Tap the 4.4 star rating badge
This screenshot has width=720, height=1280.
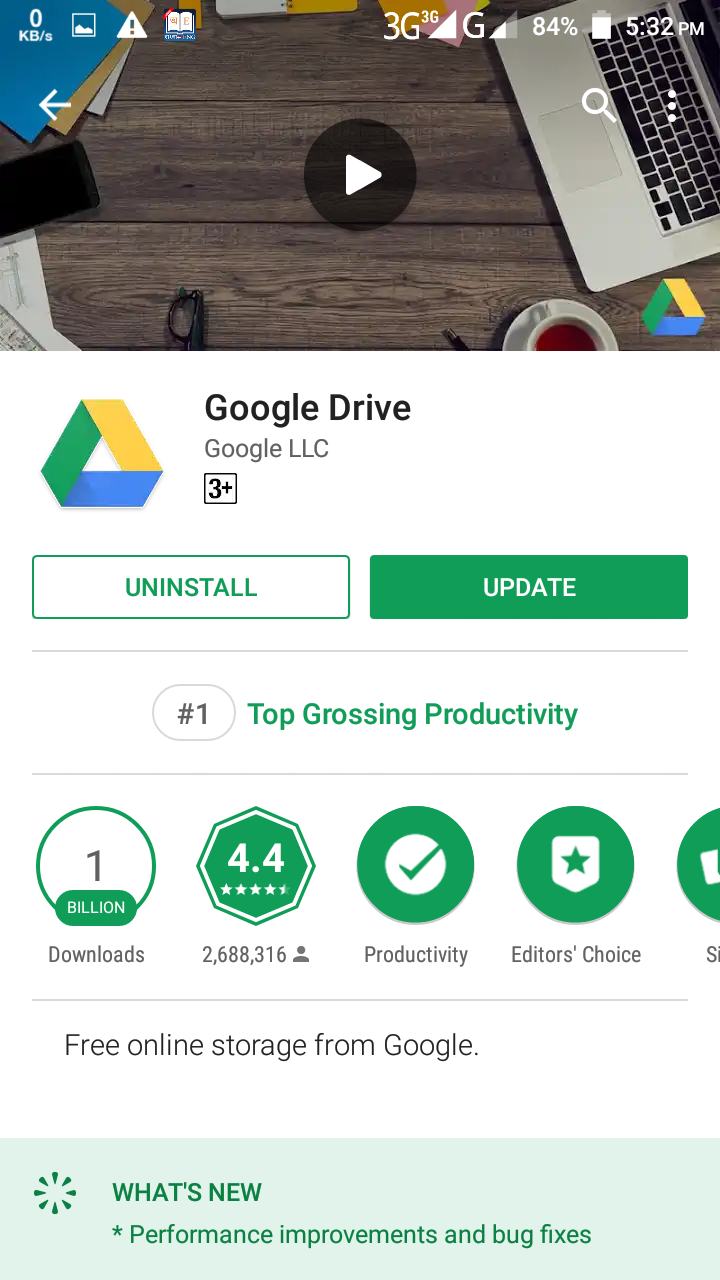pyautogui.click(x=256, y=865)
